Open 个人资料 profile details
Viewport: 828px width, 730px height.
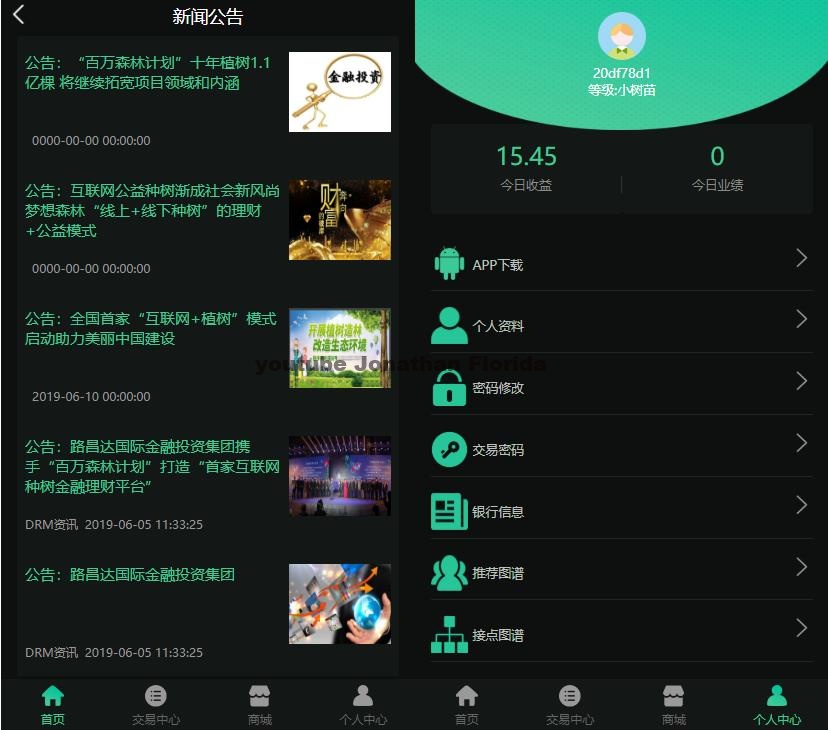click(620, 326)
